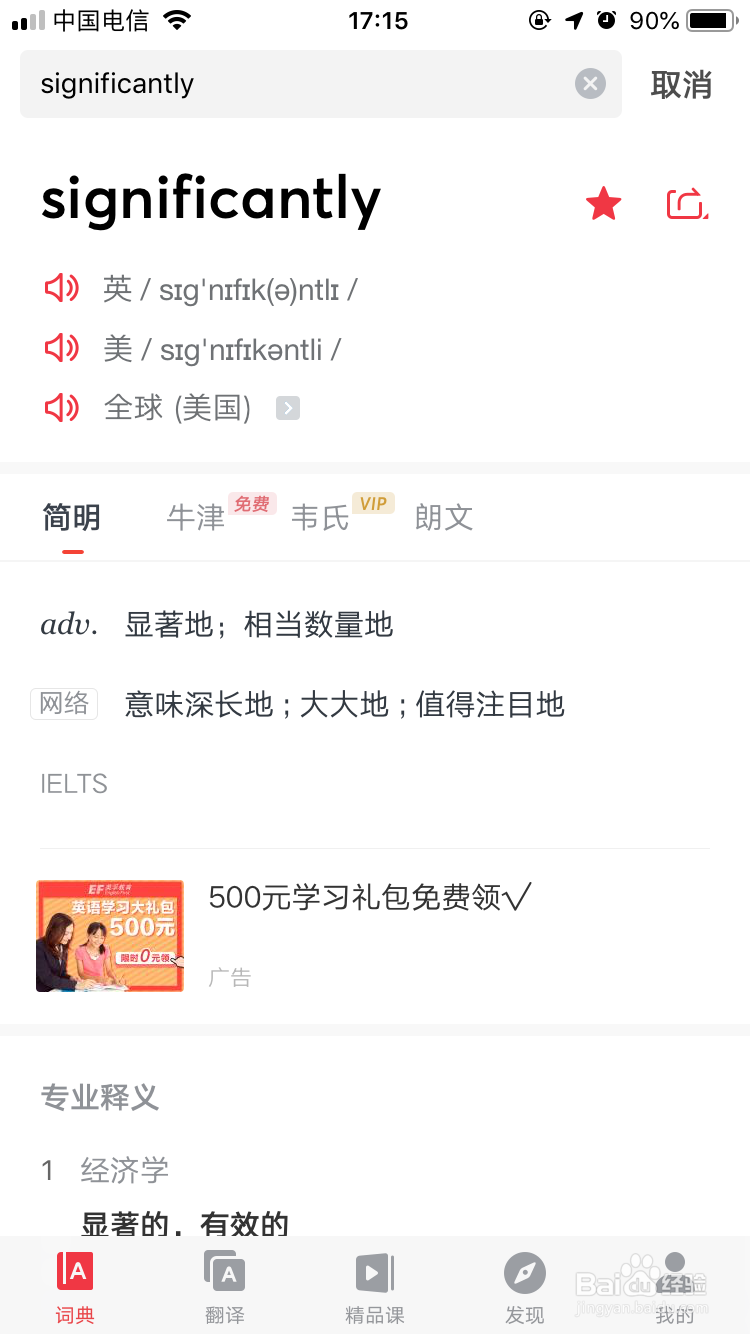Screen dimensions: 750x1334
Task: Switch to the 牛津 Oxford tab
Action: pos(195,518)
